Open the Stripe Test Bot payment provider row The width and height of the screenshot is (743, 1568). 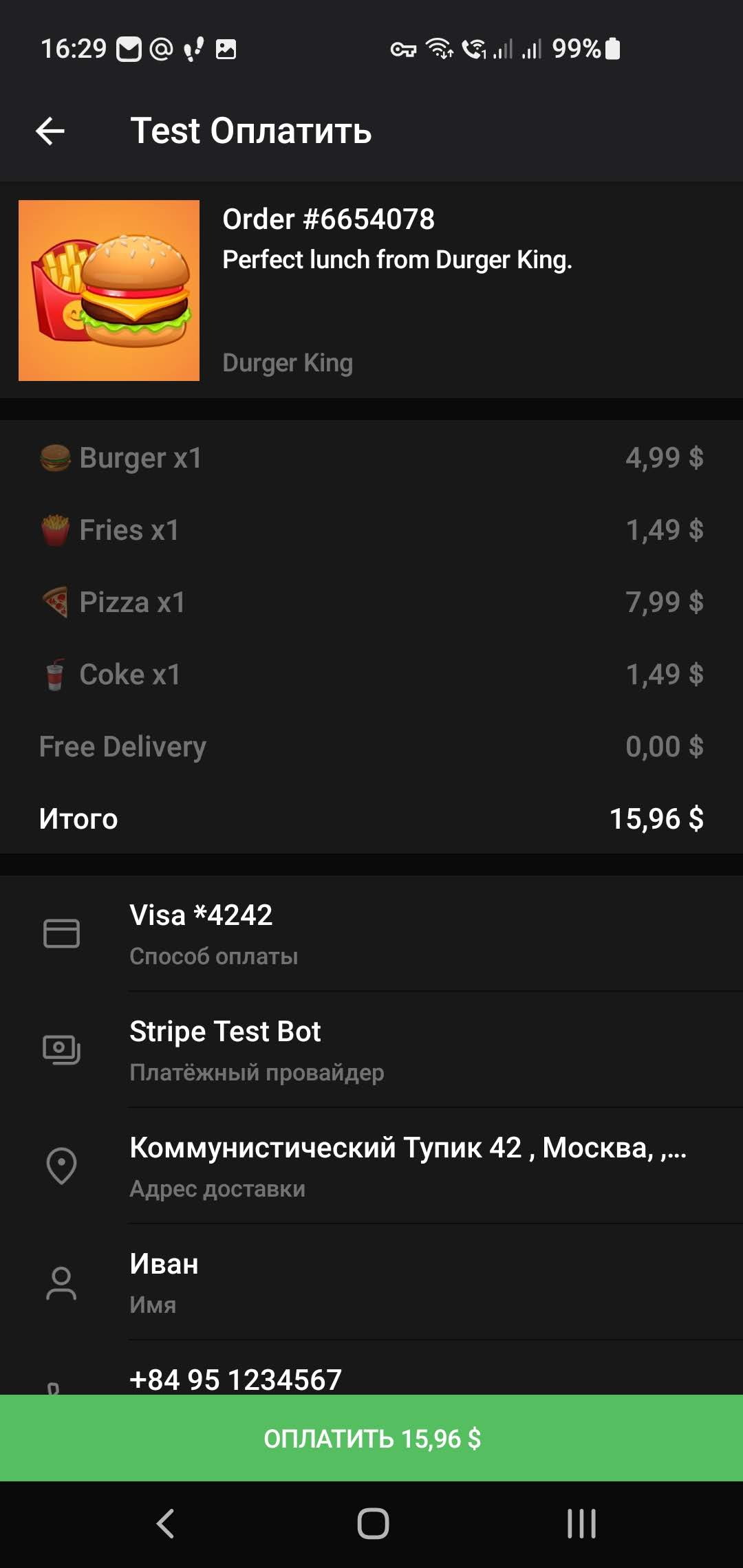point(371,1049)
